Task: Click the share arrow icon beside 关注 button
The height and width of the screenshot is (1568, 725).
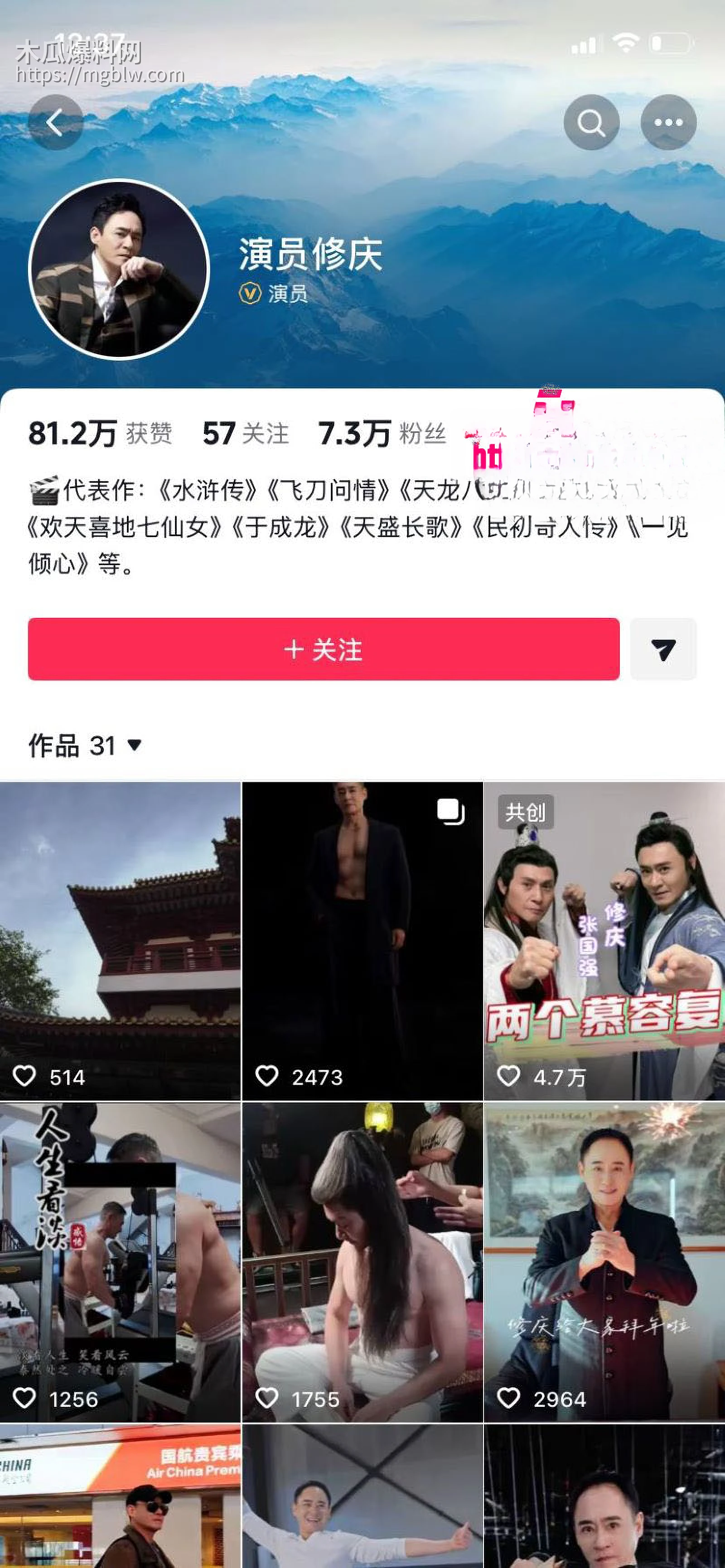Action: pos(662,648)
